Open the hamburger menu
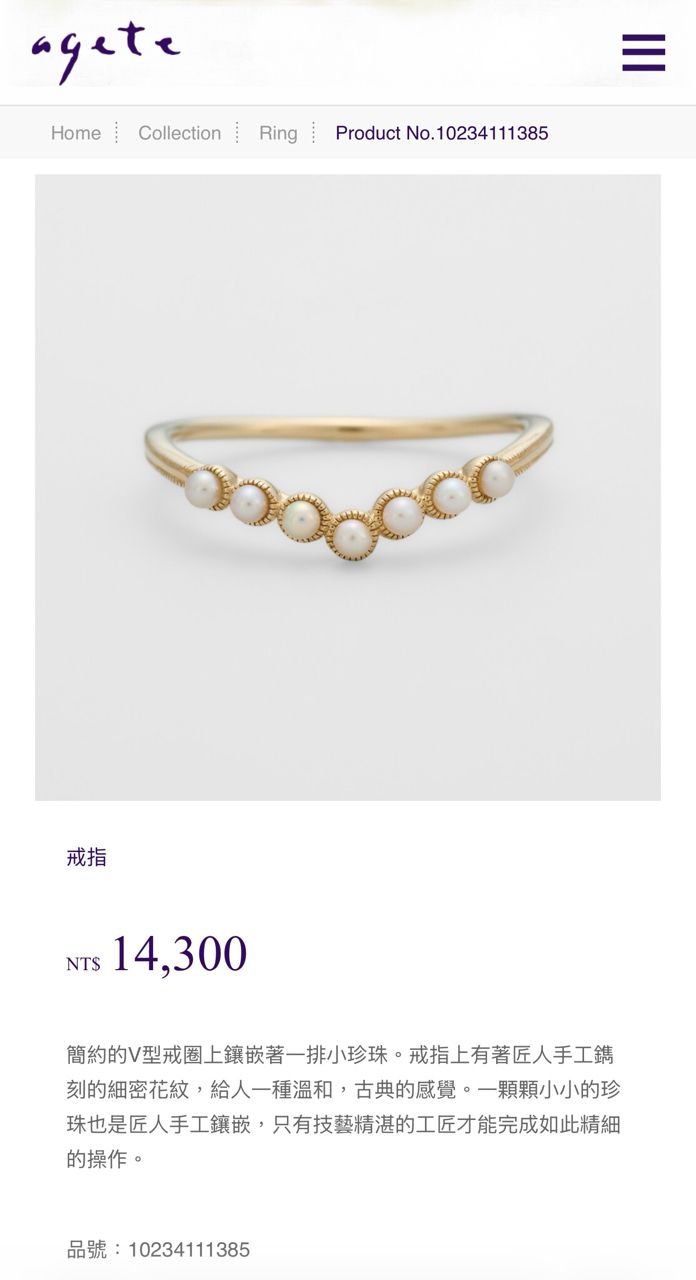Image resolution: width=696 pixels, height=1280 pixels. 643,52
